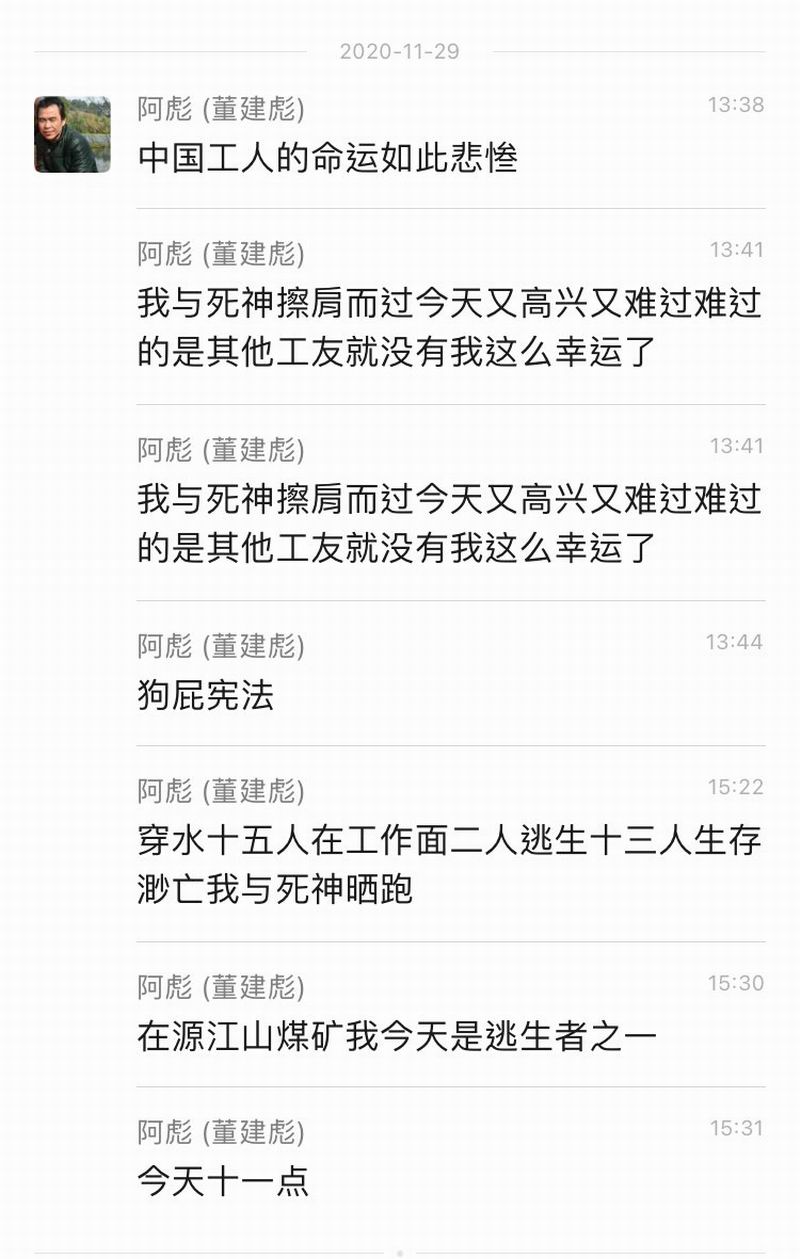Open 阿彪 (董建彪)'s profile avatar
800x1259 pixels.
tap(72, 134)
